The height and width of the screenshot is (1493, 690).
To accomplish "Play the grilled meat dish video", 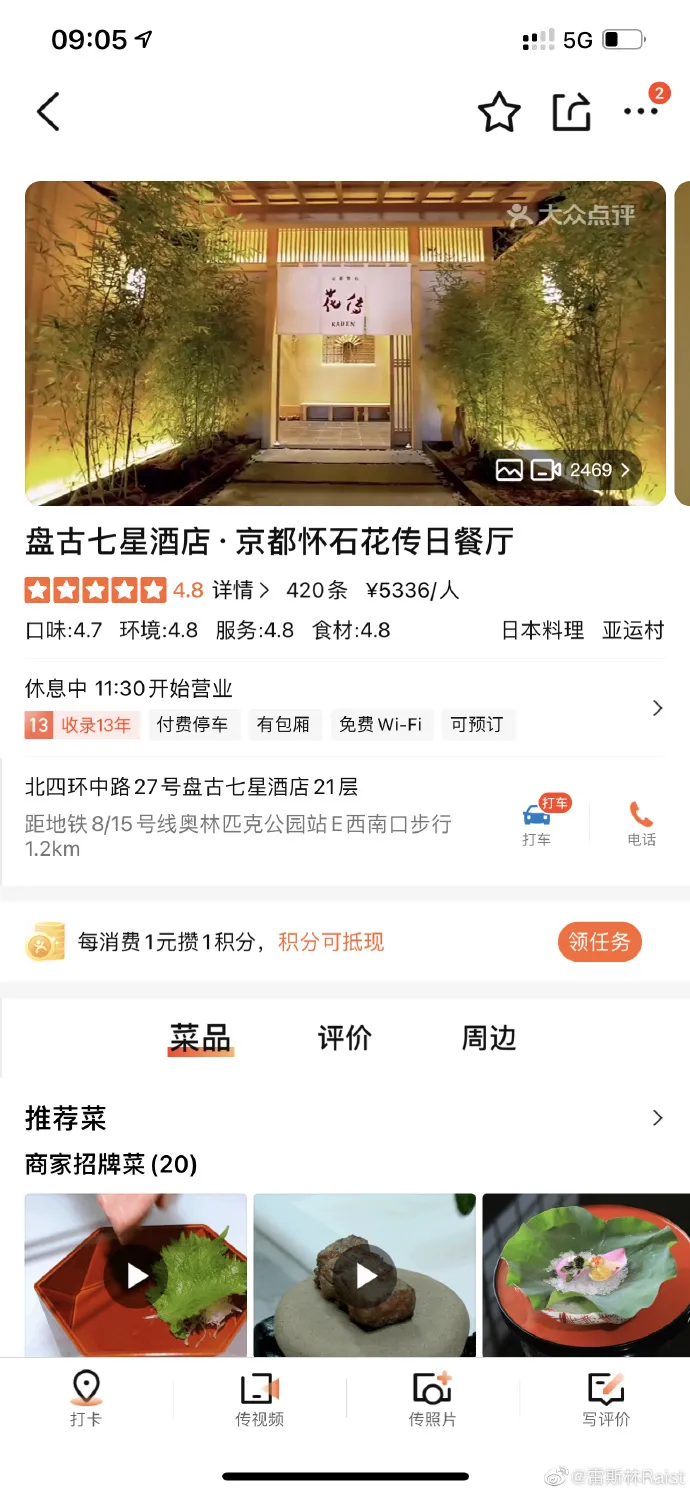I will (365, 1275).
